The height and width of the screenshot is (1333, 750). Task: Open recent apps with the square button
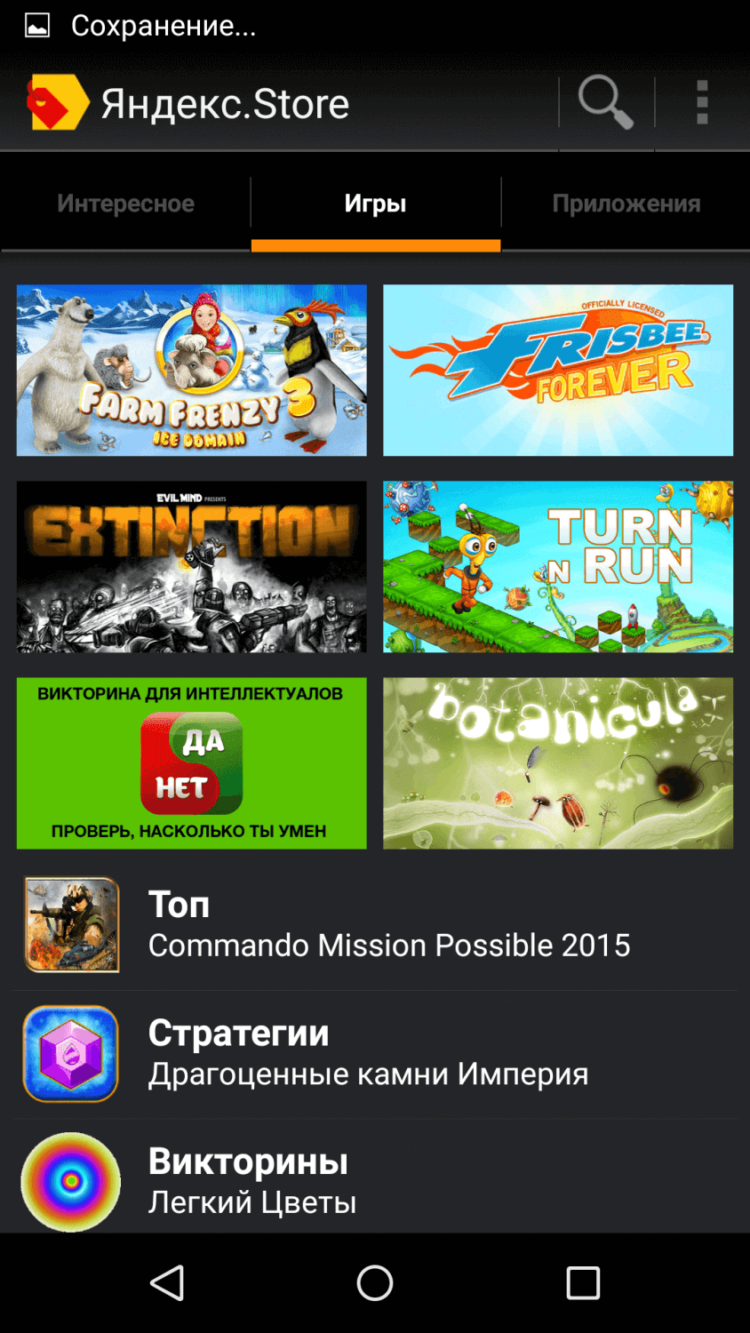583,1281
